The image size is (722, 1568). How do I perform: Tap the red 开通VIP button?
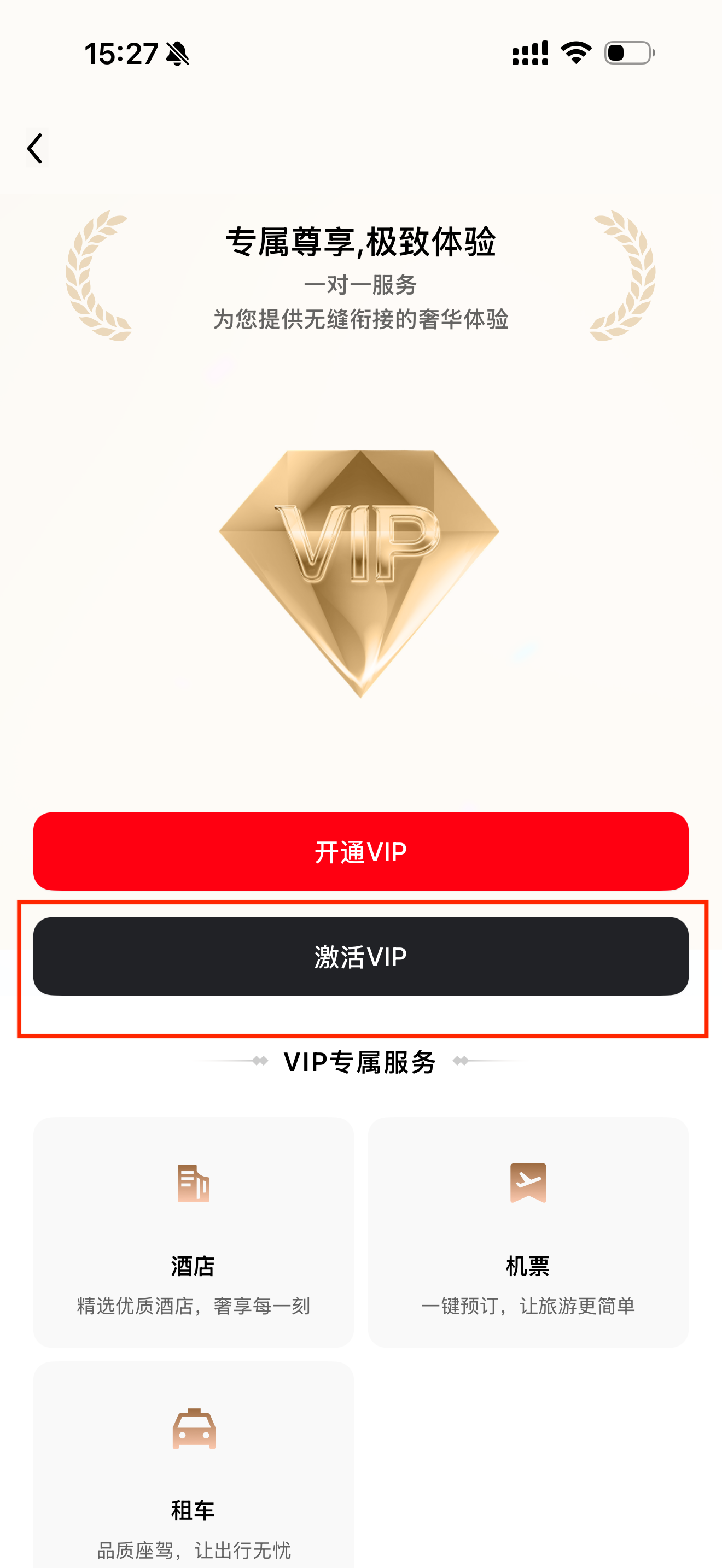(x=360, y=851)
